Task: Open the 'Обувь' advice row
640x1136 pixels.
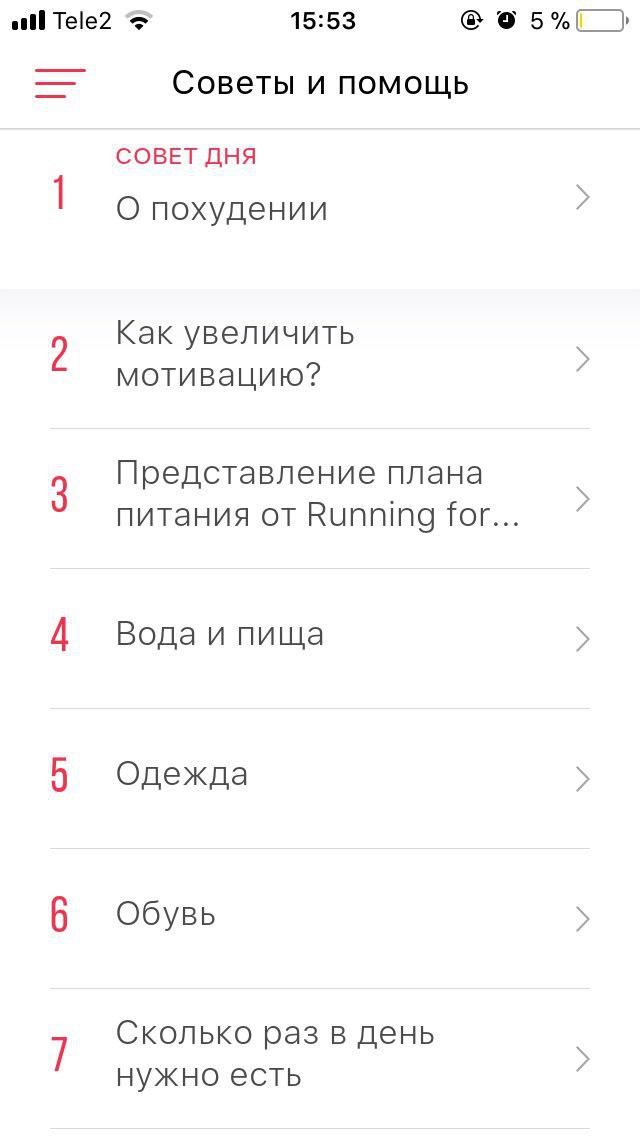Action: (x=320, y=916)
